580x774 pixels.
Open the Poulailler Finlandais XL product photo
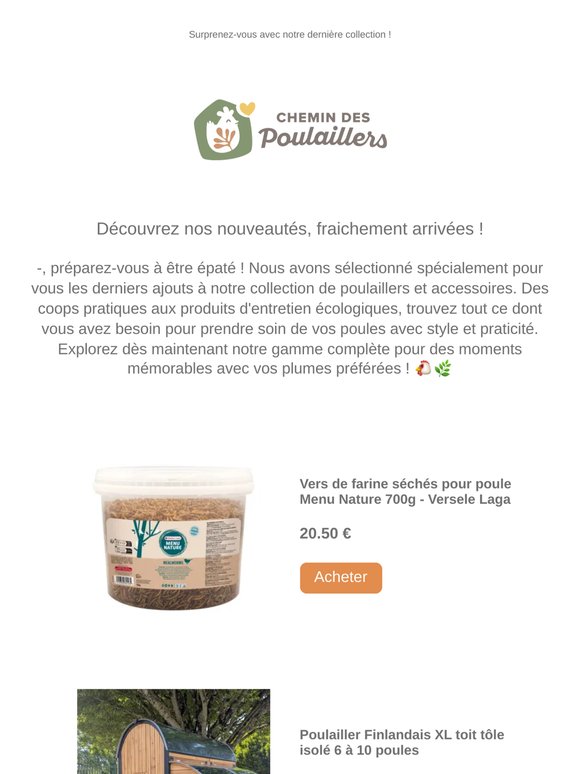pyautogui.click(x=173, y=732)
